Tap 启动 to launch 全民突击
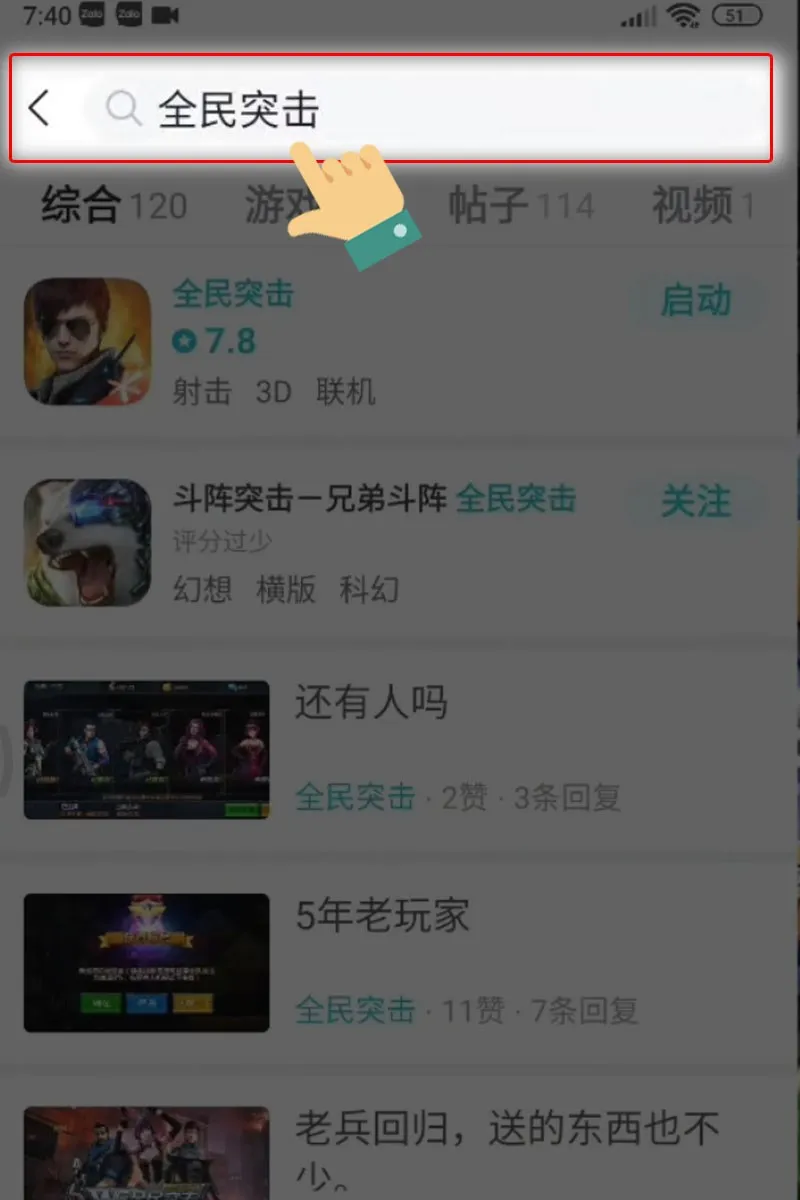 (696, 301)
